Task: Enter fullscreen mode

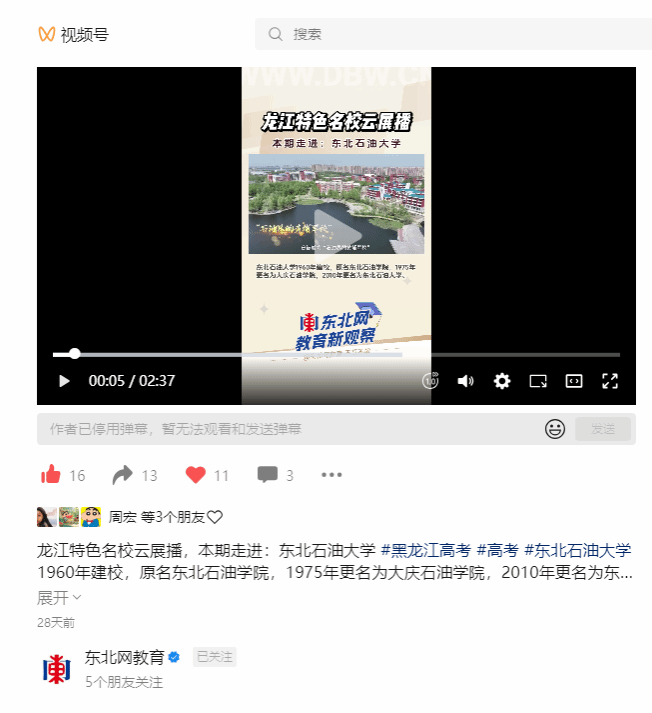Action: (610, 381)
